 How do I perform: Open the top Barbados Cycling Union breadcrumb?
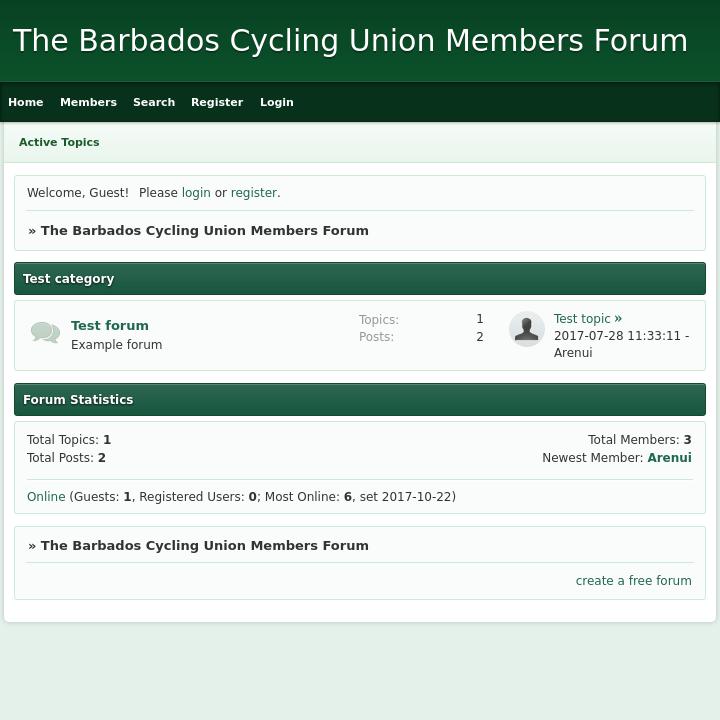pos(204,231)
